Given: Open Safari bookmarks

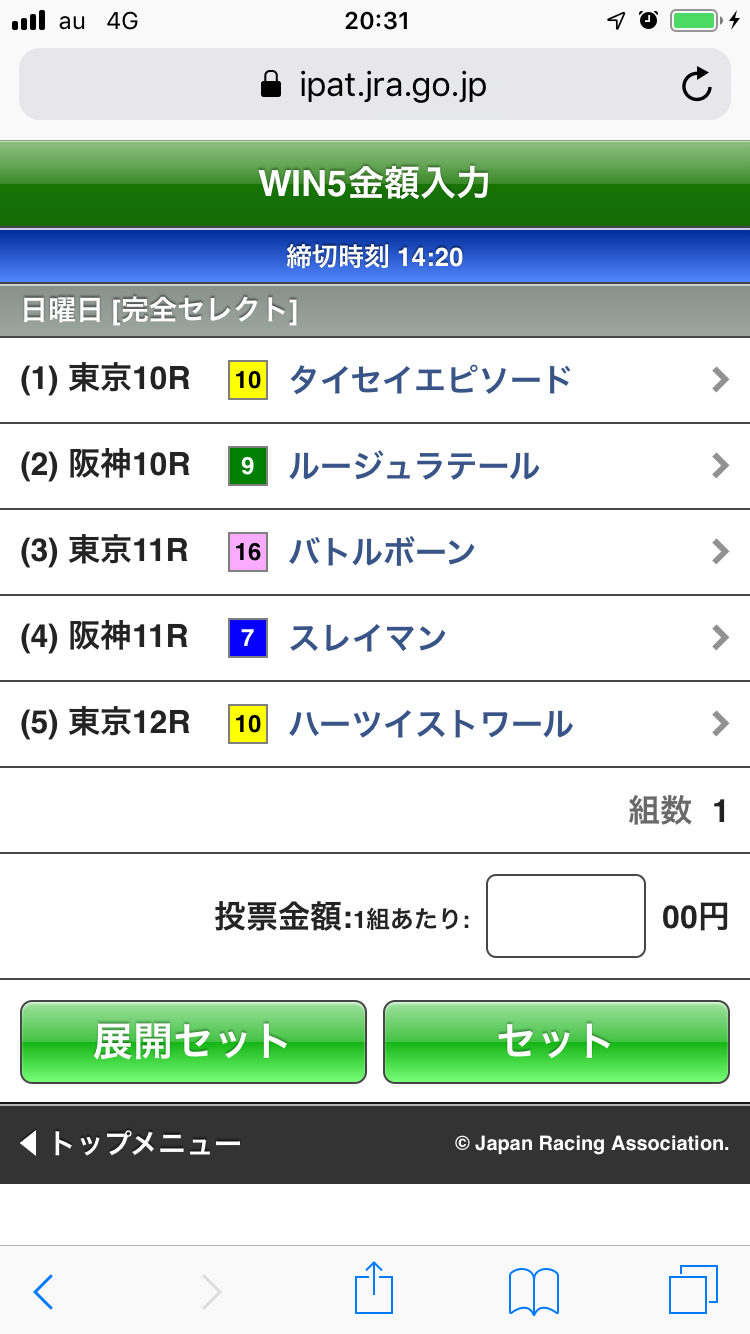Looking at the screenshot, I should (533, 1291).
